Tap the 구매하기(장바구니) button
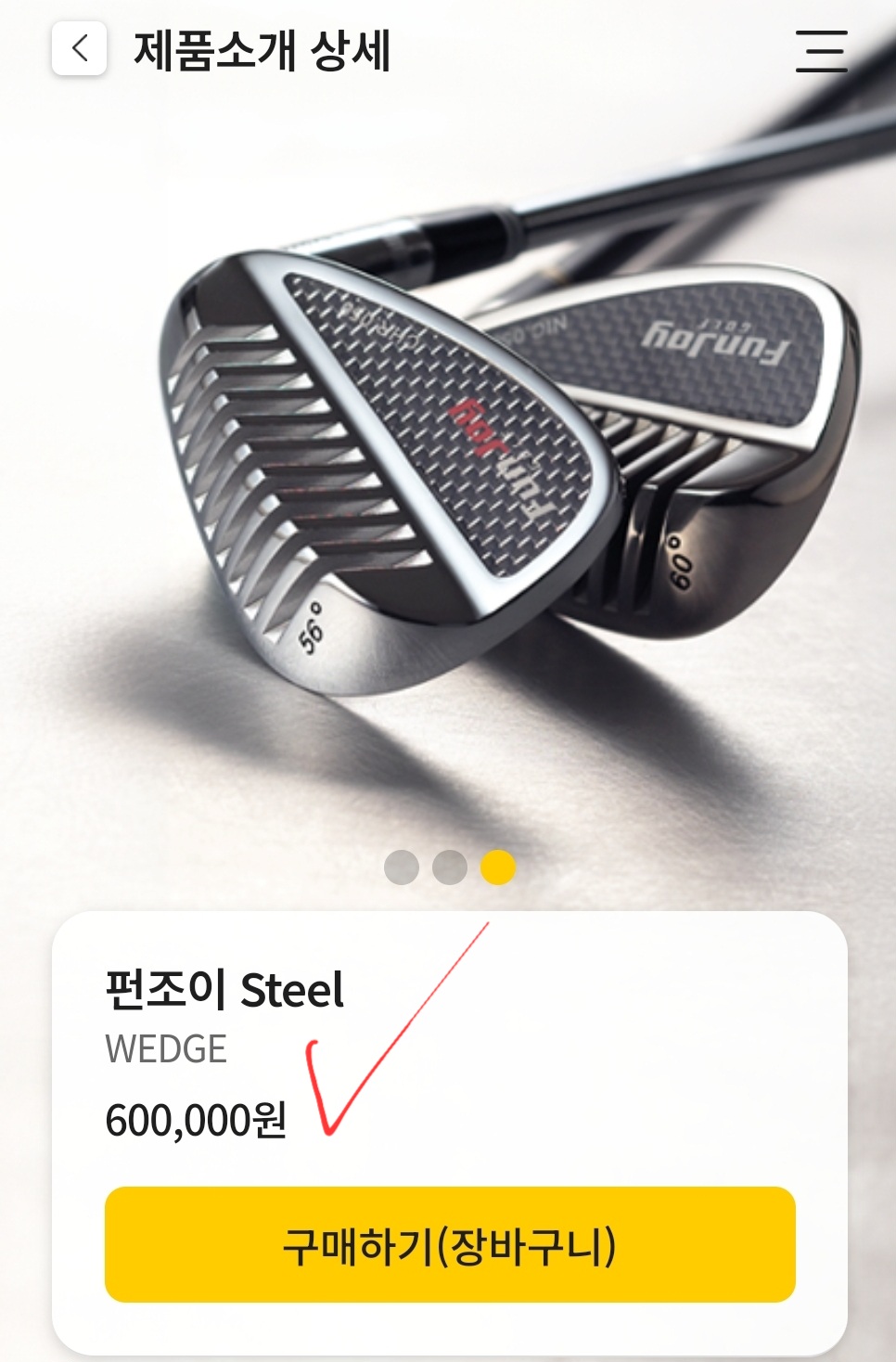 click(x=450, y=1244)
